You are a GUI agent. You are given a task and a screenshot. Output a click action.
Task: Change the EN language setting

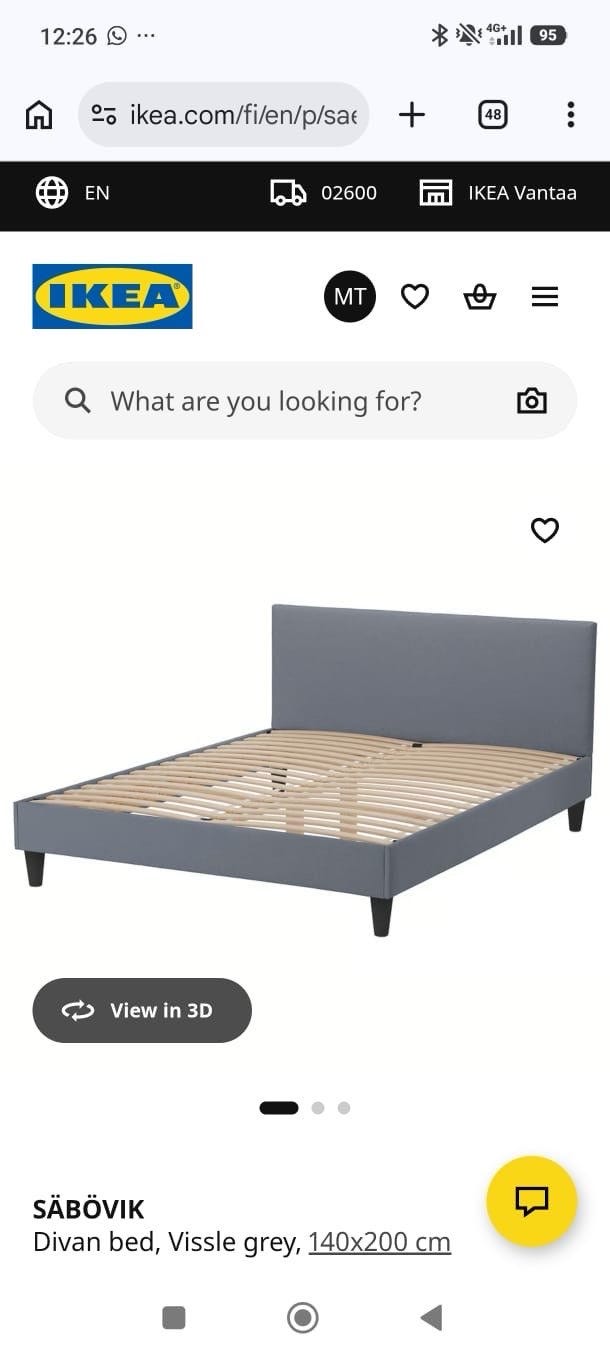click(x=73, y=193)
